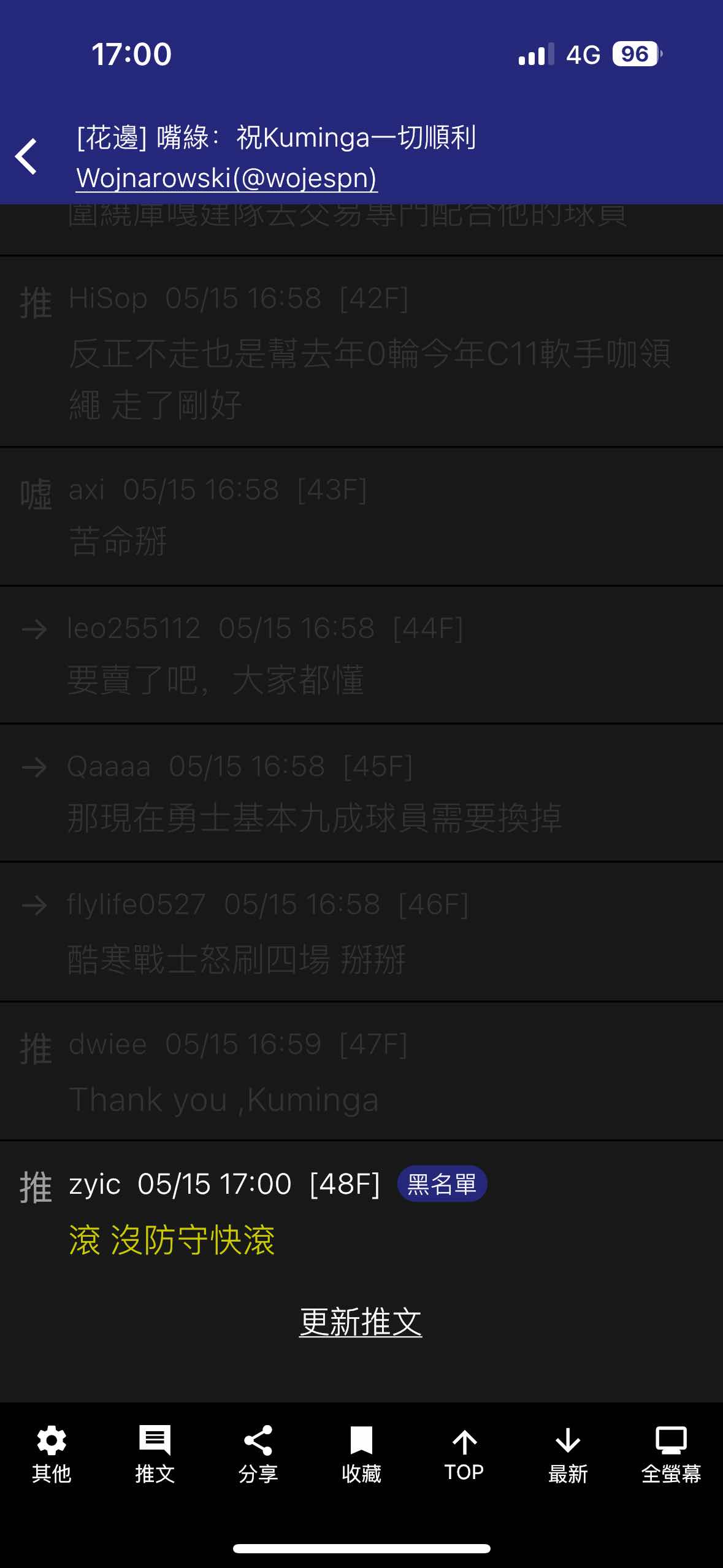The width and height of the screenshot is (723, 1568).
Task: Refresh comments via 更新推文
Action: point(361,1321)
